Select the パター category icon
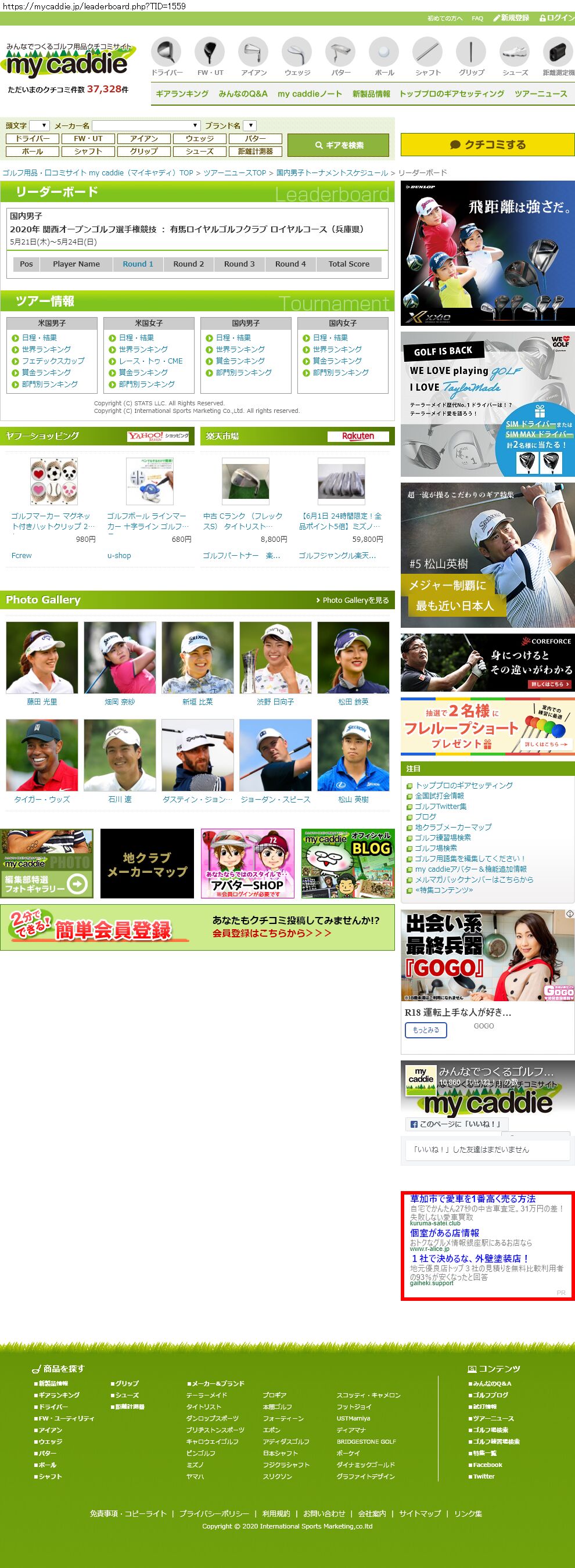This screenshot has width=575, height=1568. pyautogui.click(x=340, y=56)
